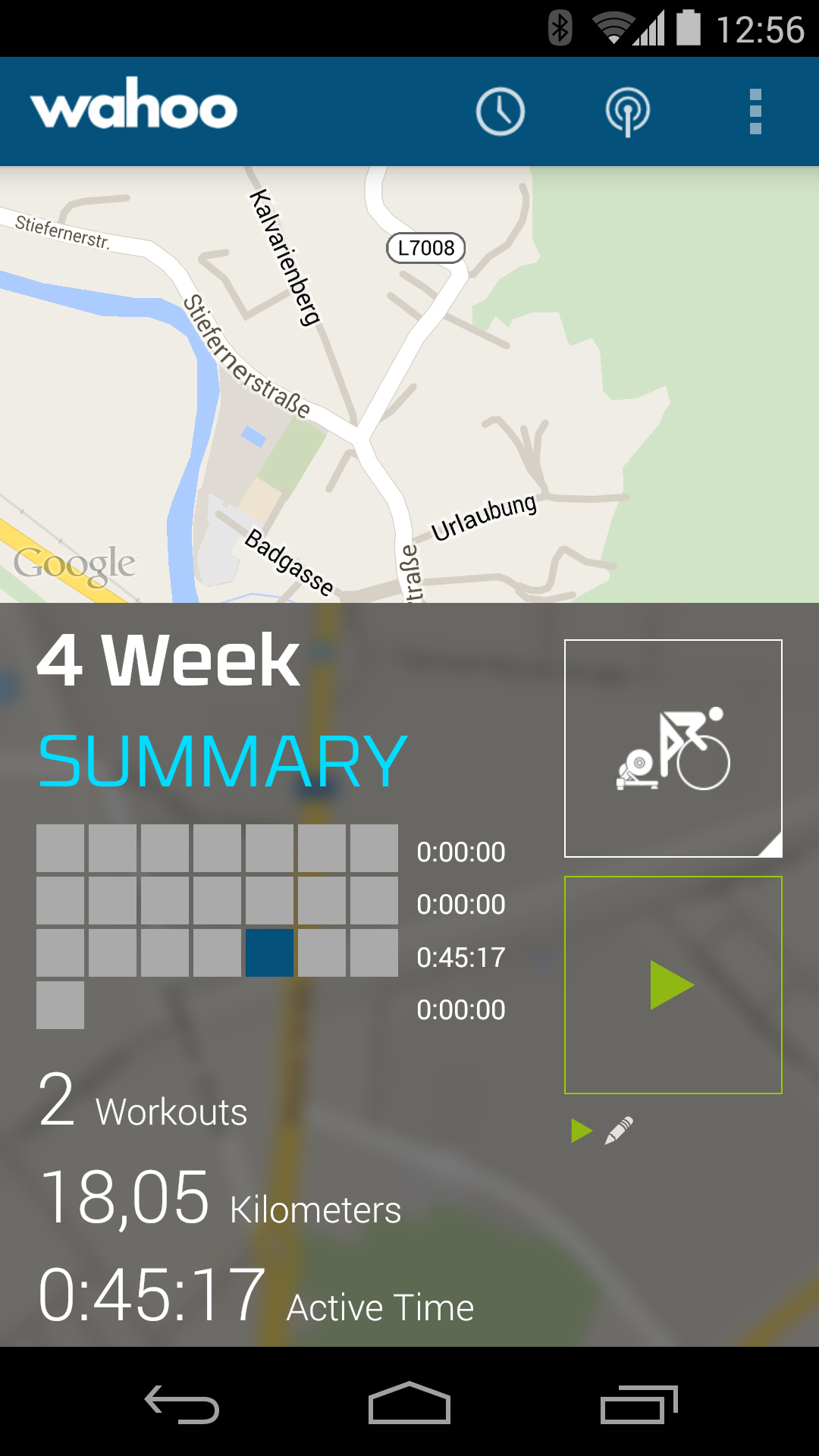Open recent apps from navigation bar
Image resolution: width=819 pixels, height=1456 pixels.
pyautogui.click(x=639, y=1404)
